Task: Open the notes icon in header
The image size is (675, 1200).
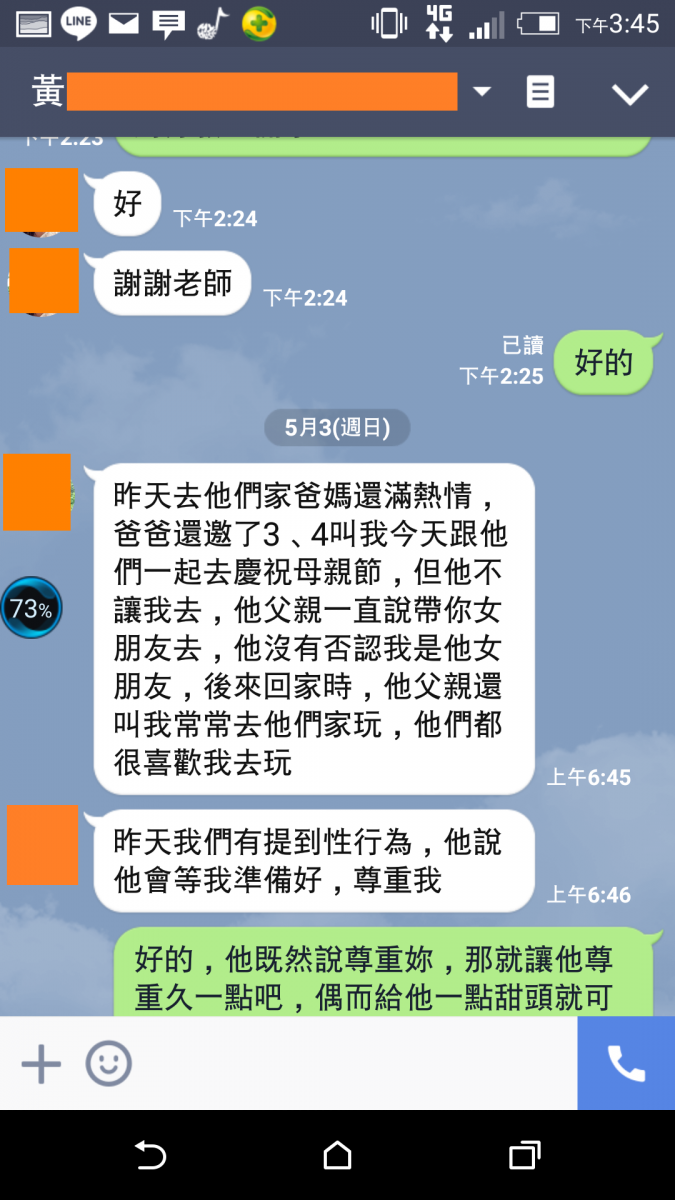Action: (x=540, y=92)
